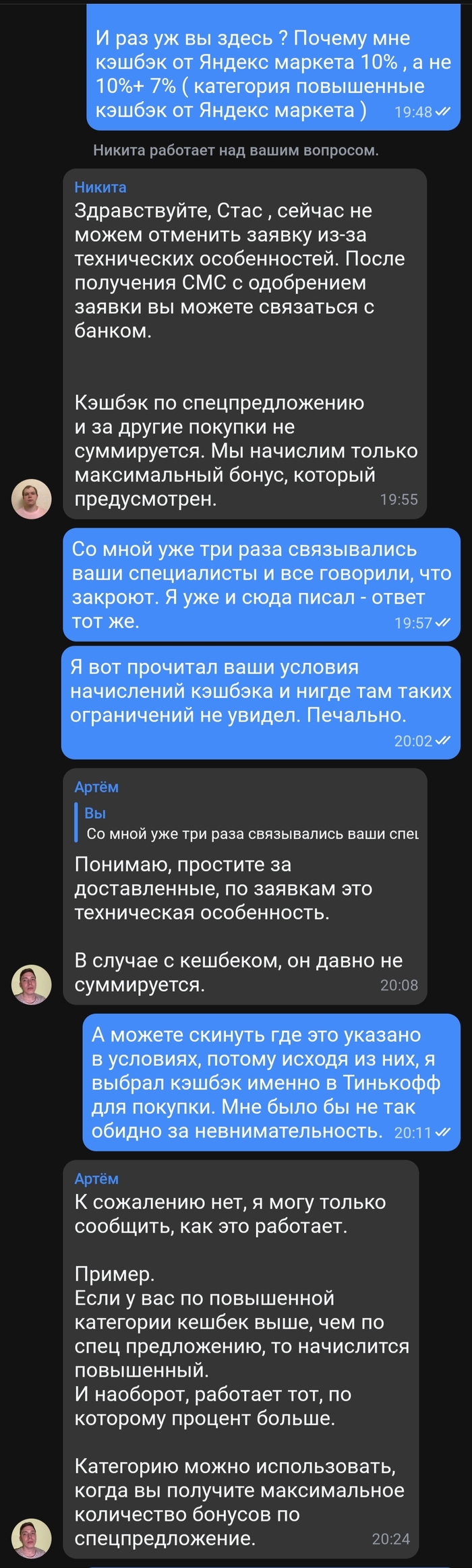
Task: Open Артём's avatar beside the 20:08 message
Action: [32, 984]
